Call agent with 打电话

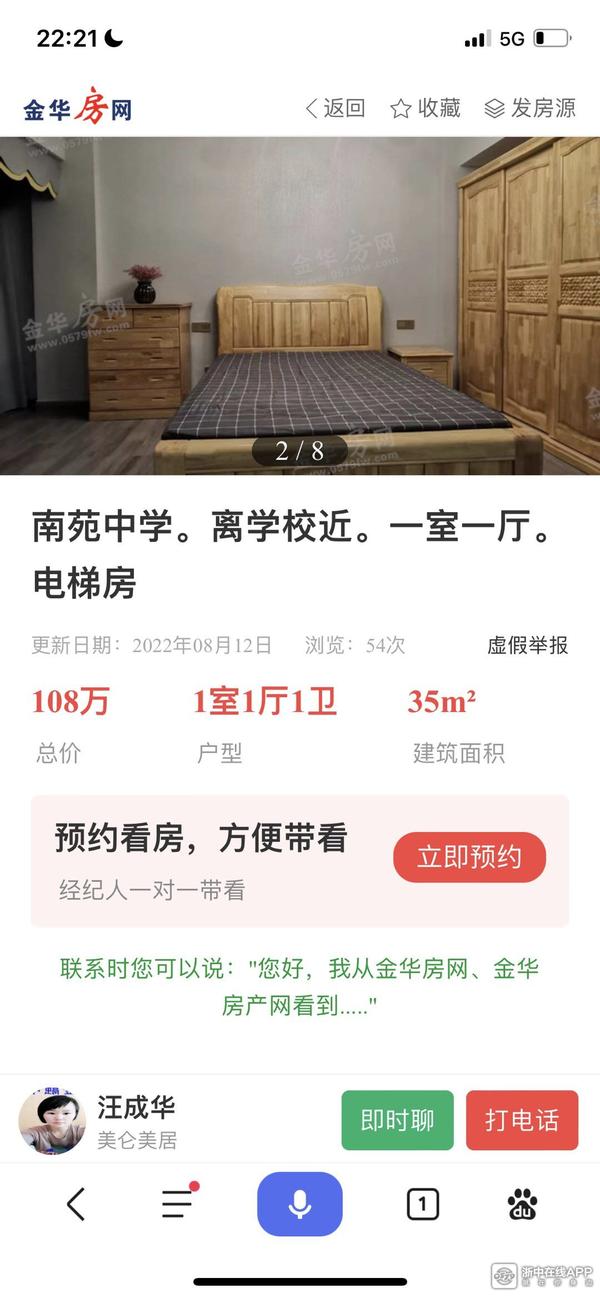(522, 1120)
